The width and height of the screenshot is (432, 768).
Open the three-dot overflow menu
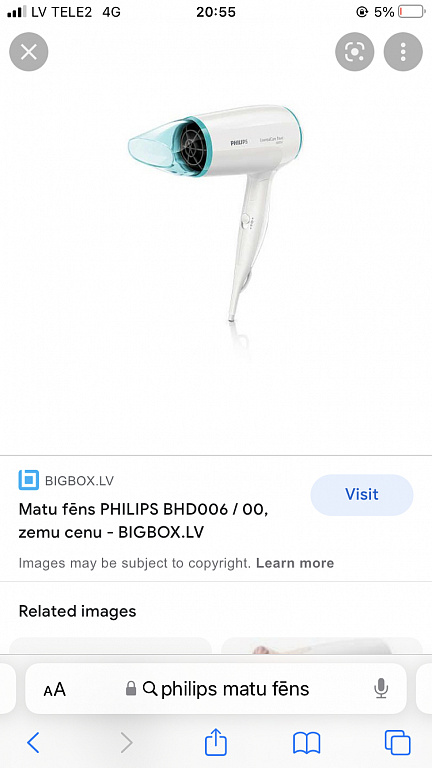(403, 51)
